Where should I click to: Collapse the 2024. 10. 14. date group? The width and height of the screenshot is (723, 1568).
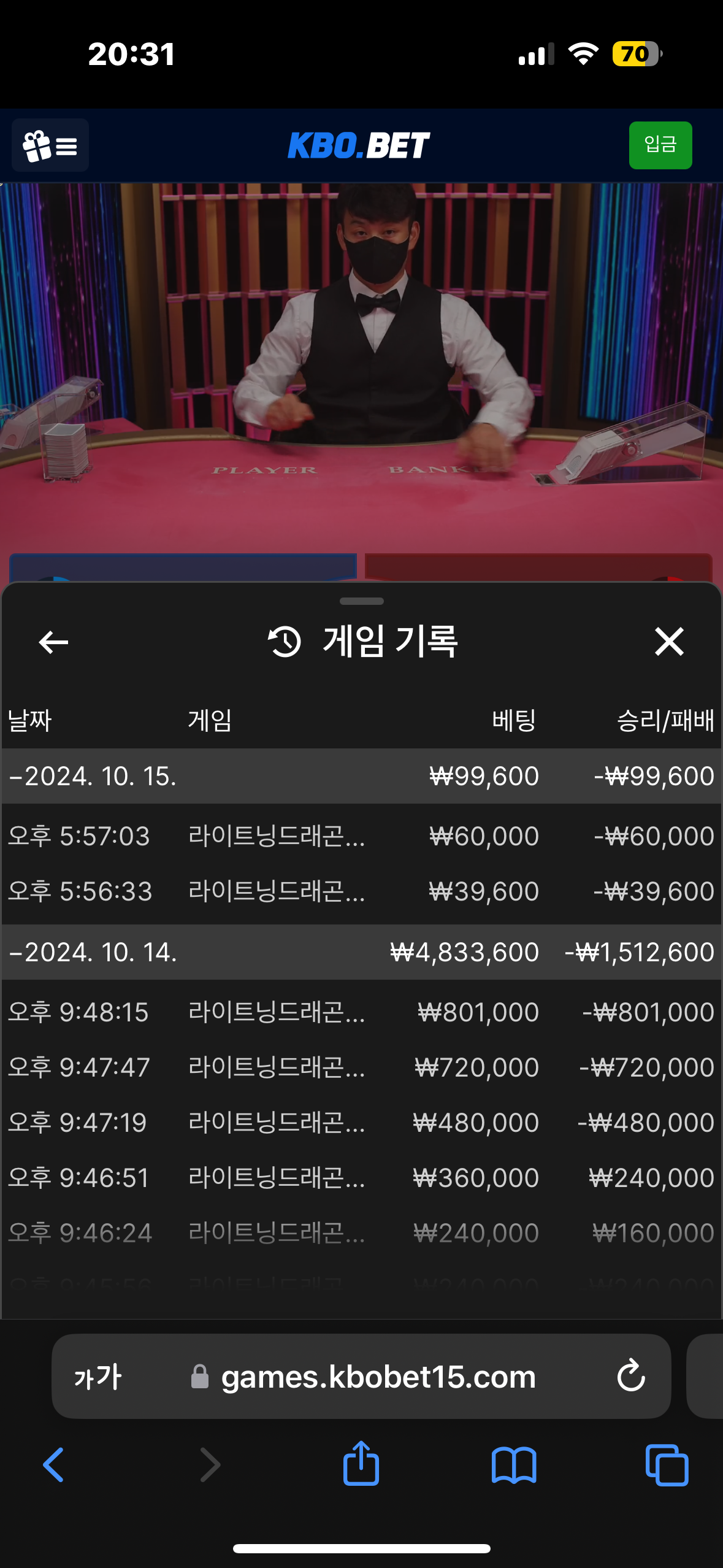(92, 952)
